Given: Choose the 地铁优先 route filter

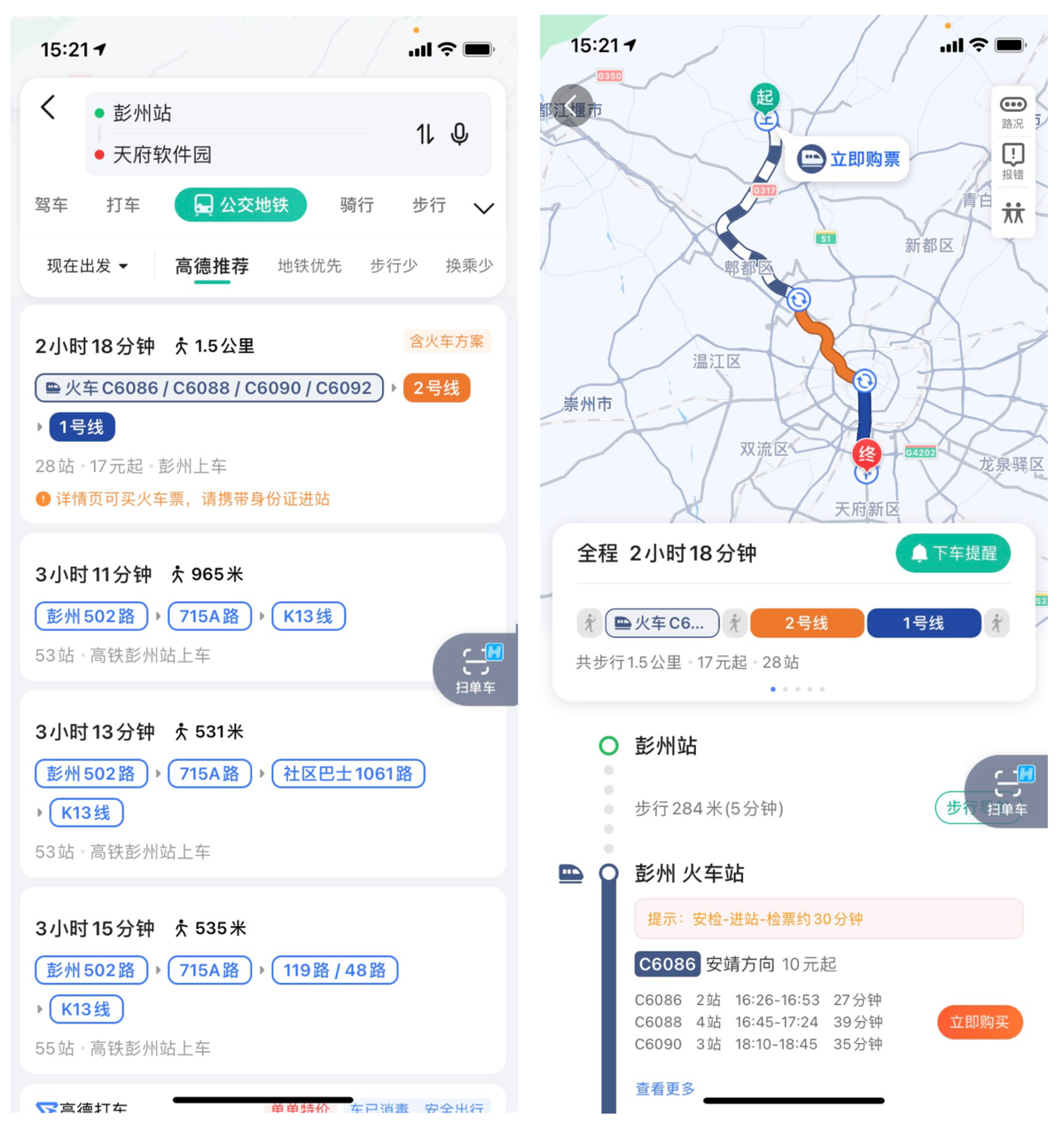Looking at the screenshot, I should [309, 265].
